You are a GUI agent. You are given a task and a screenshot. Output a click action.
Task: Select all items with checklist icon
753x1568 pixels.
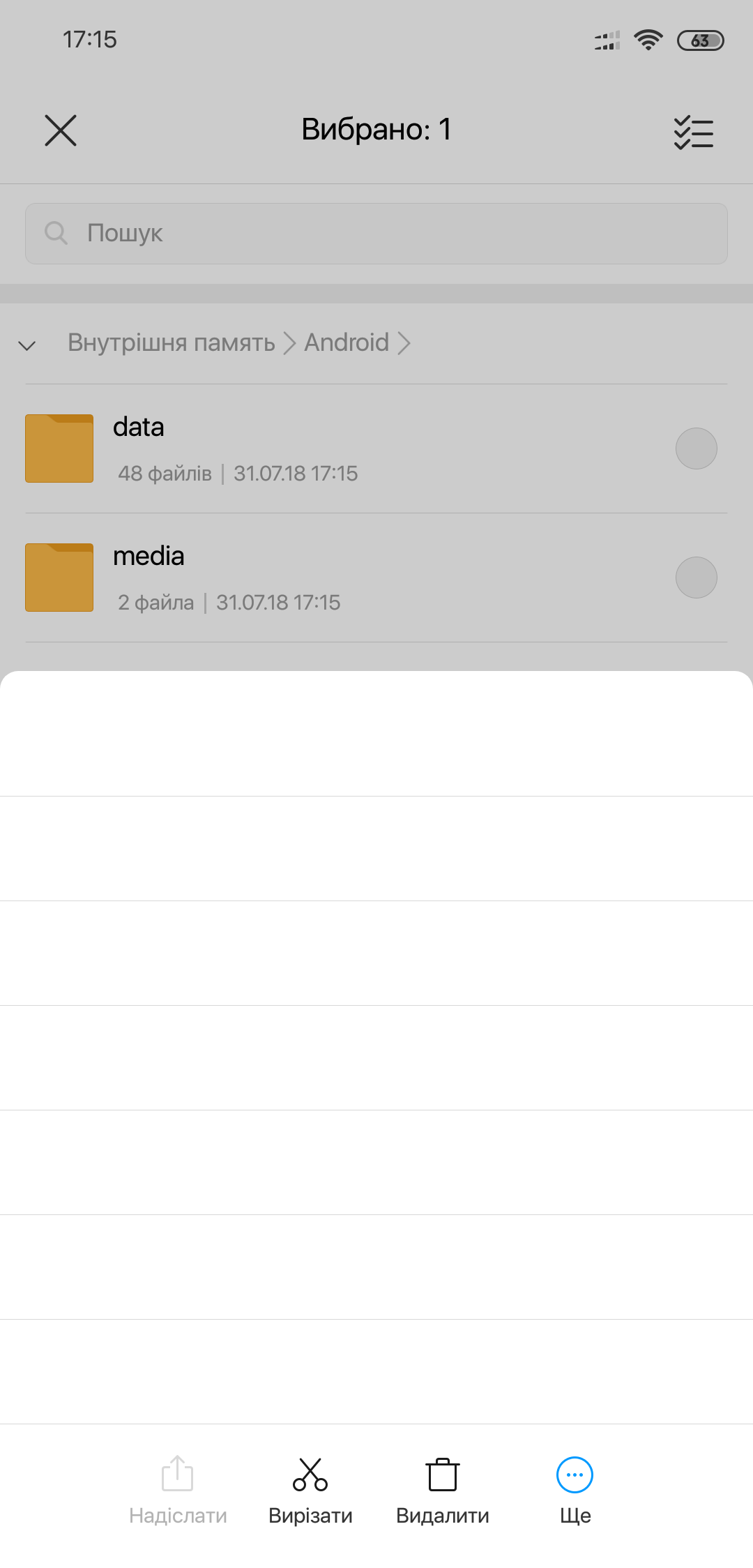693,132
